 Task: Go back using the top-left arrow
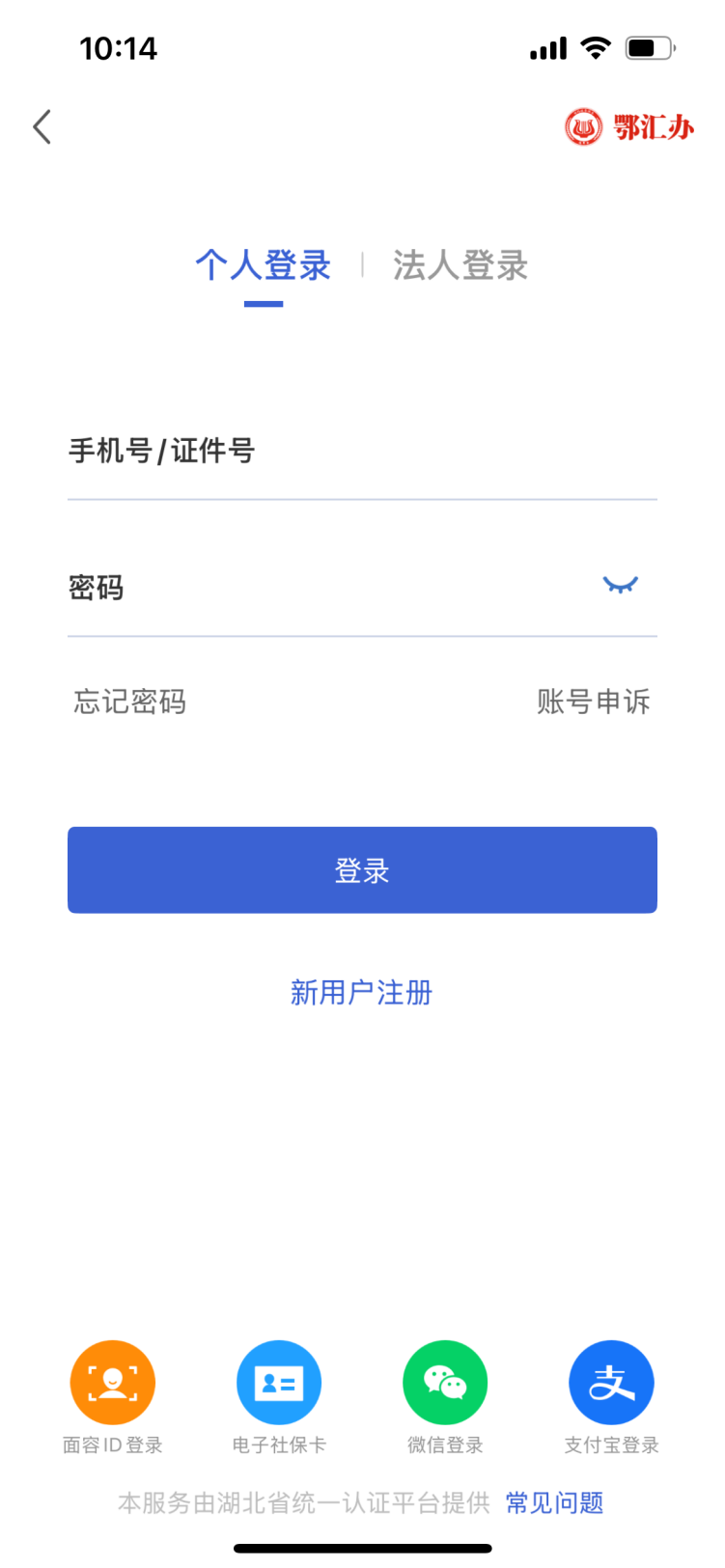42,127
